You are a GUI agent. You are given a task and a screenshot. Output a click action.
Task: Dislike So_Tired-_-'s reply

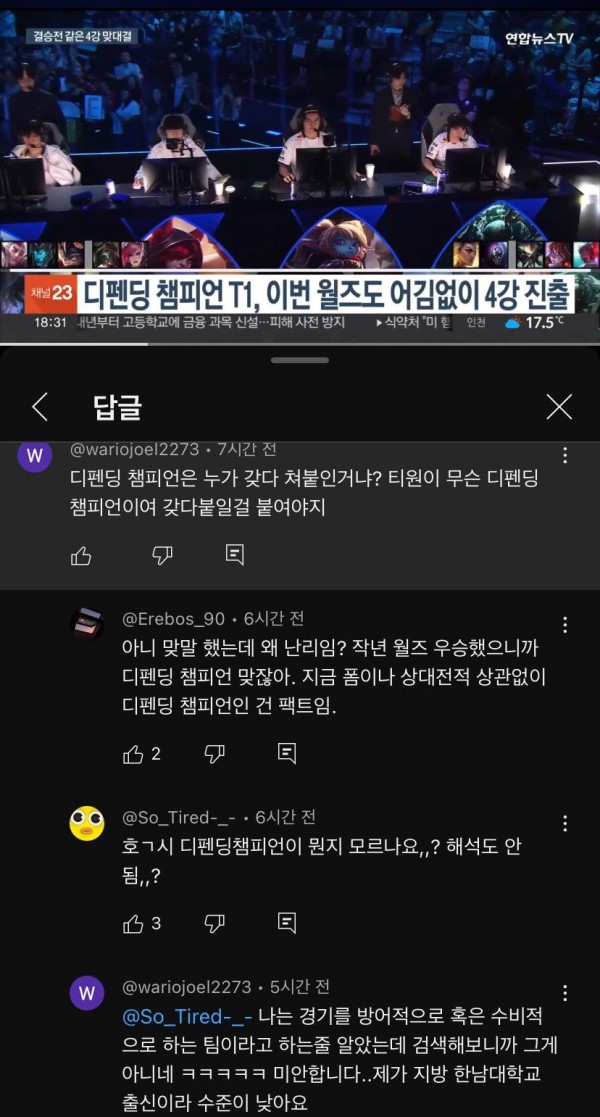(214, 923)
